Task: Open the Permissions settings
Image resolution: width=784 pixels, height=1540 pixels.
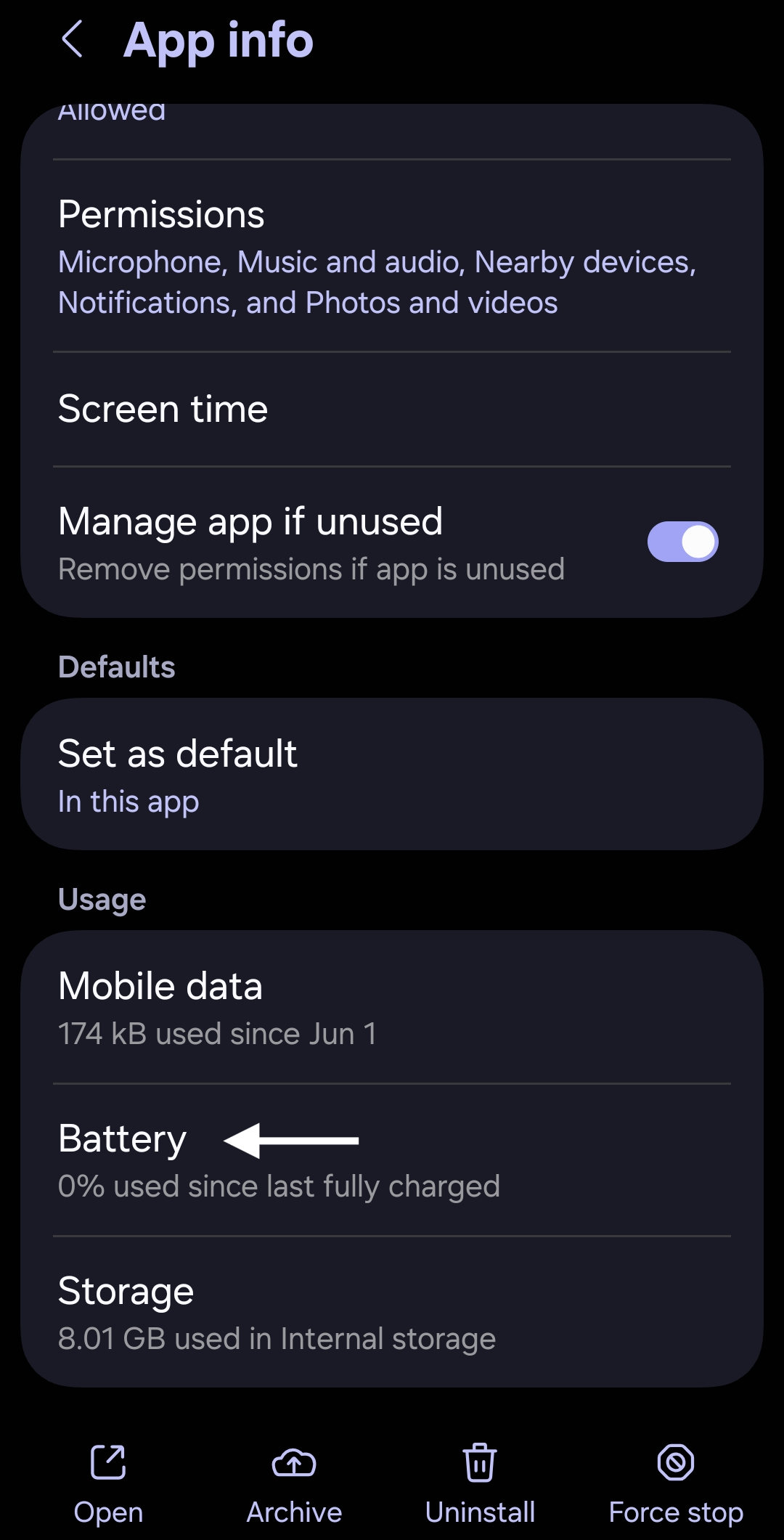Action: tap(392, 256)
